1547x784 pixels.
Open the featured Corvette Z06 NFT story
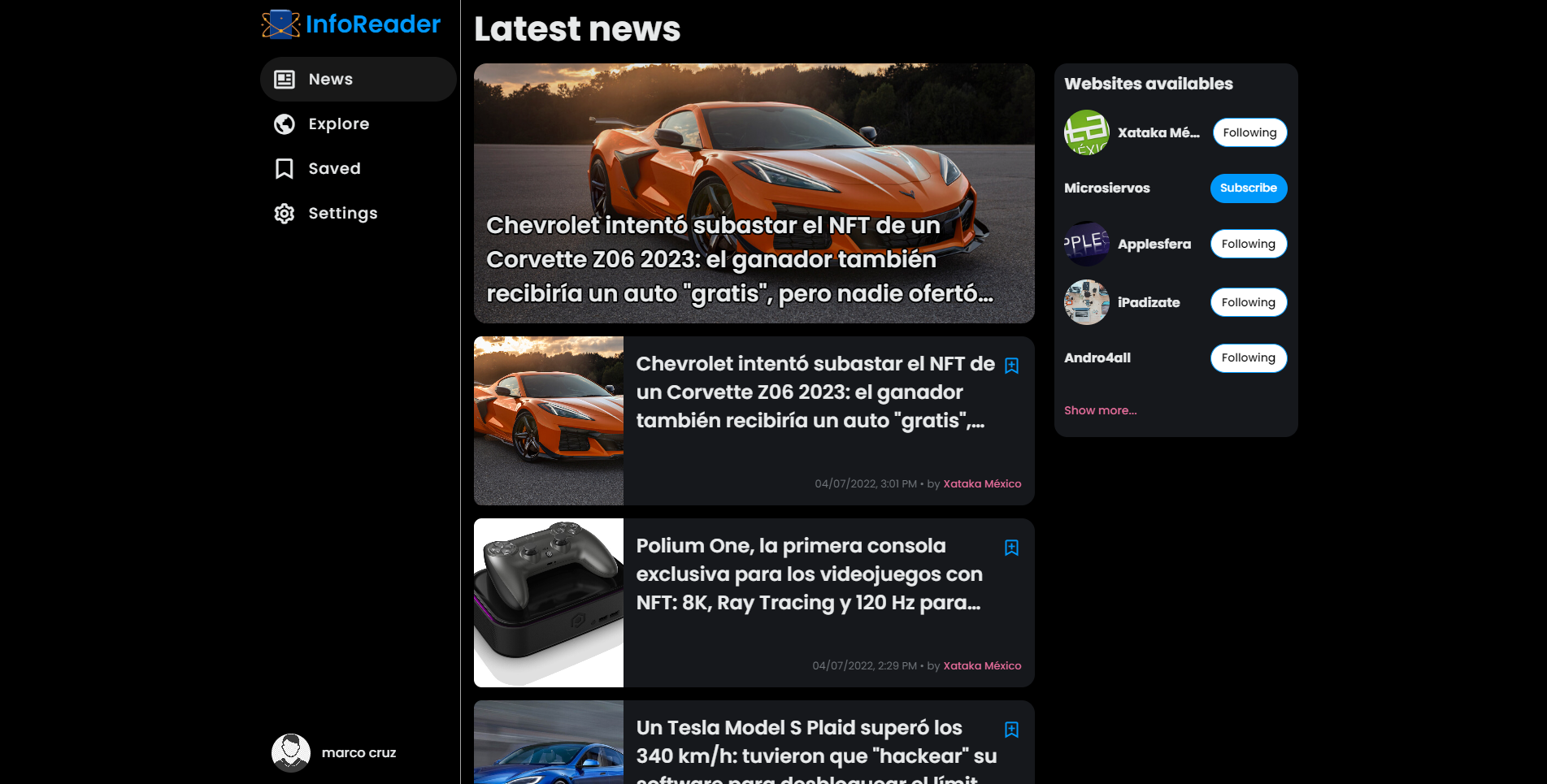point(754,193)
